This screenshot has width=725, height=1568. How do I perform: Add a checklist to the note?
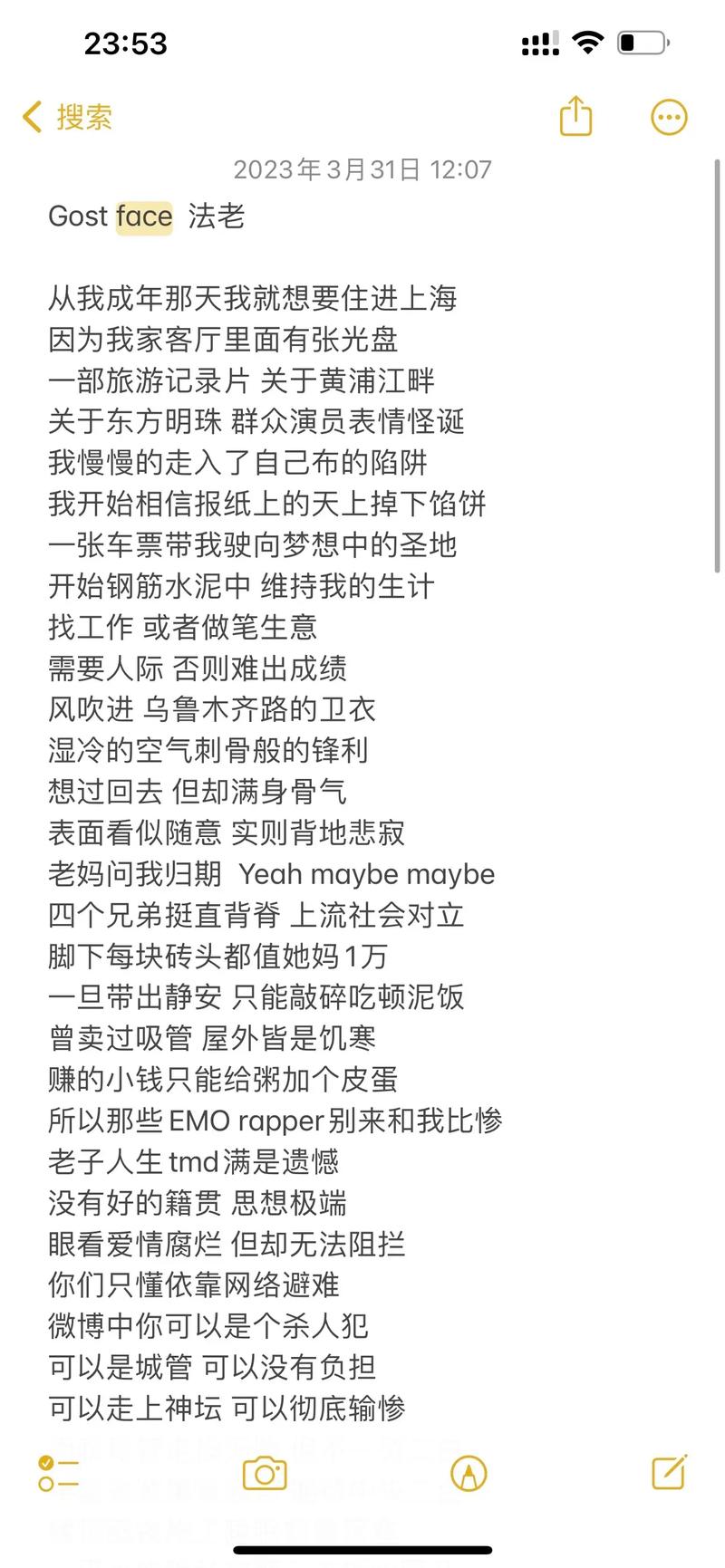58,1473
